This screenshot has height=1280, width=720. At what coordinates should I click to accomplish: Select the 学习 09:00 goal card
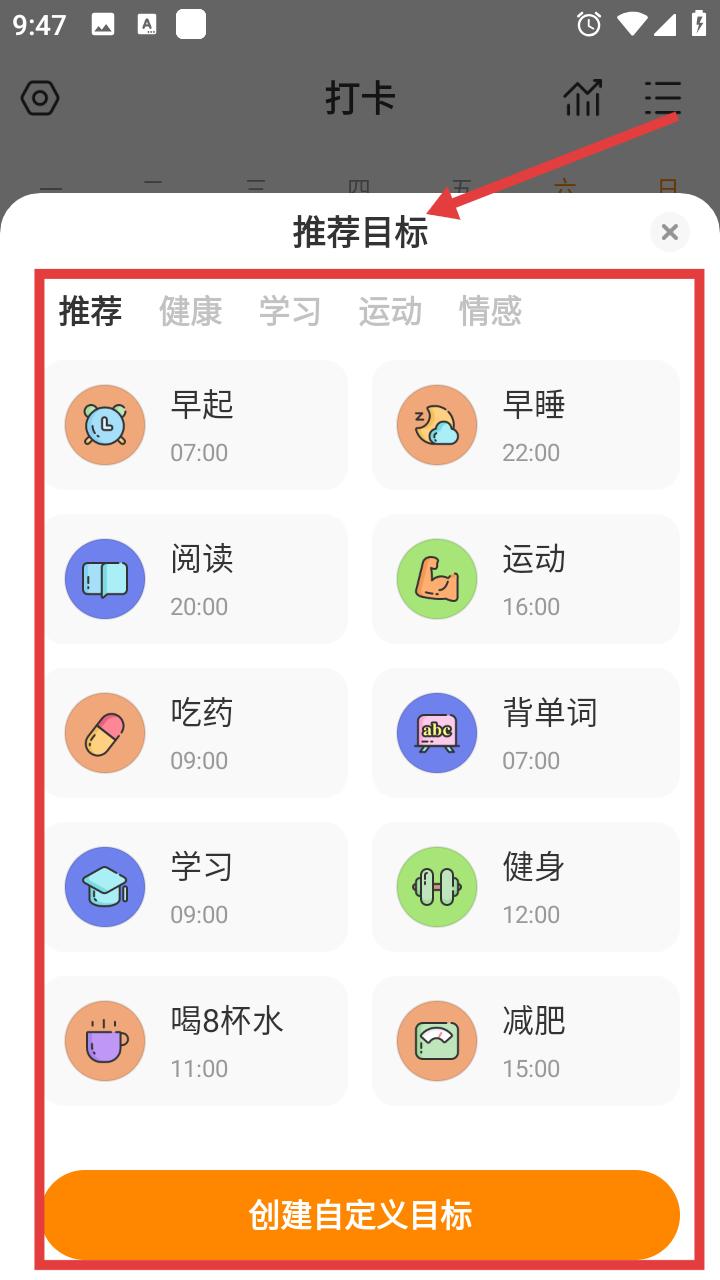(196, 887)
